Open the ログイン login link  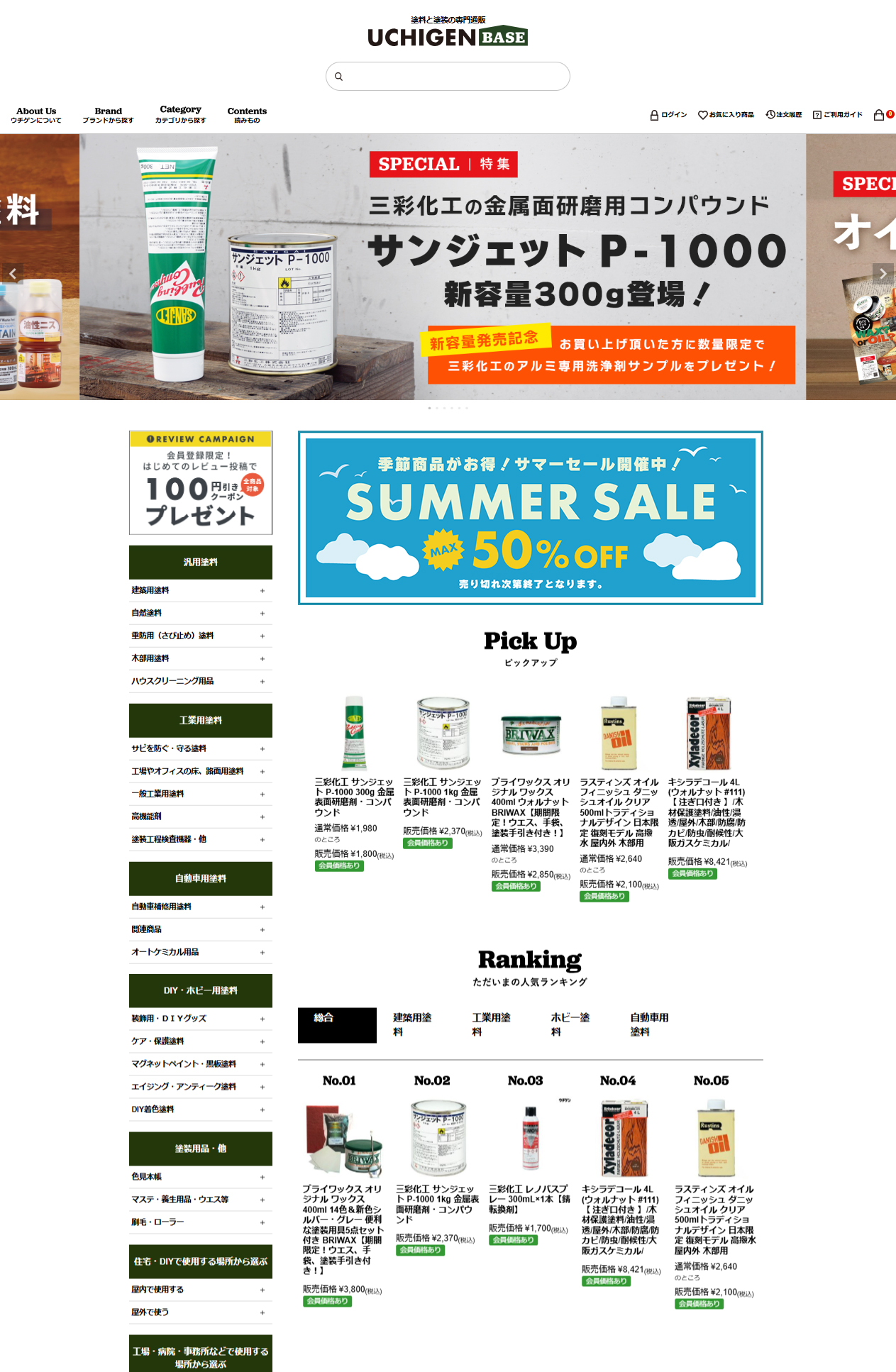click(668, 115)
